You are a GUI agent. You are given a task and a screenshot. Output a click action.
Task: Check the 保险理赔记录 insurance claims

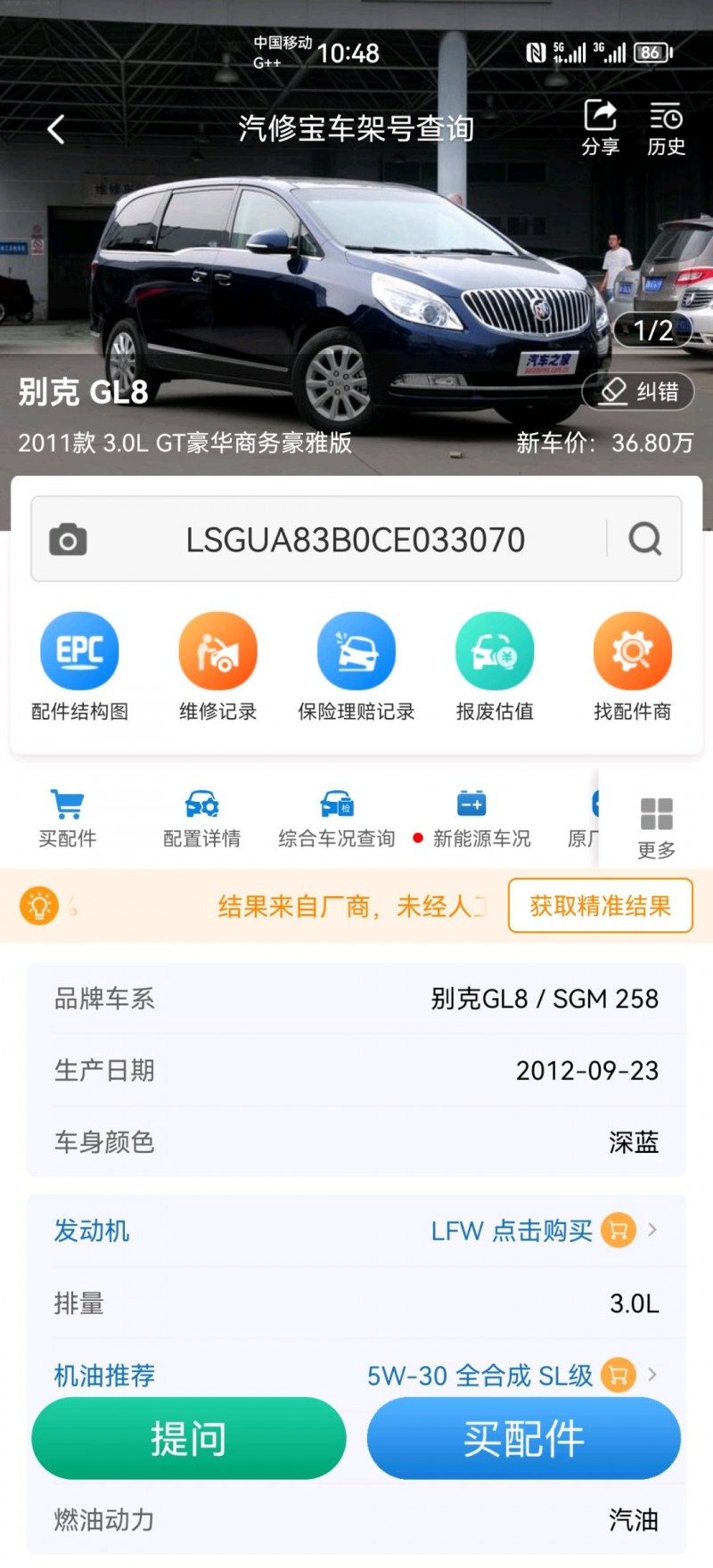pyautogui.click(x=356, y=664)
